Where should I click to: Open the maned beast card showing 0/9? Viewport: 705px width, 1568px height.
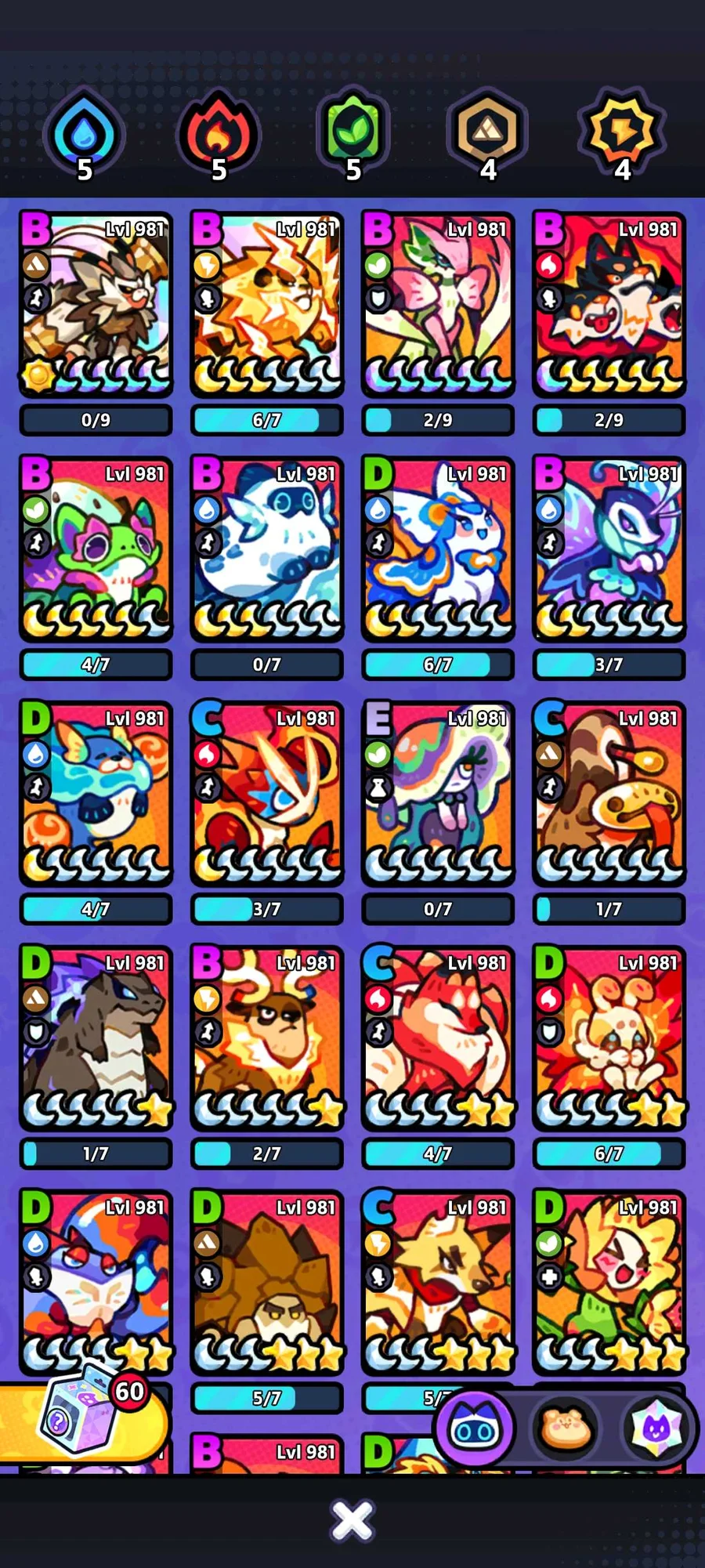96,306
